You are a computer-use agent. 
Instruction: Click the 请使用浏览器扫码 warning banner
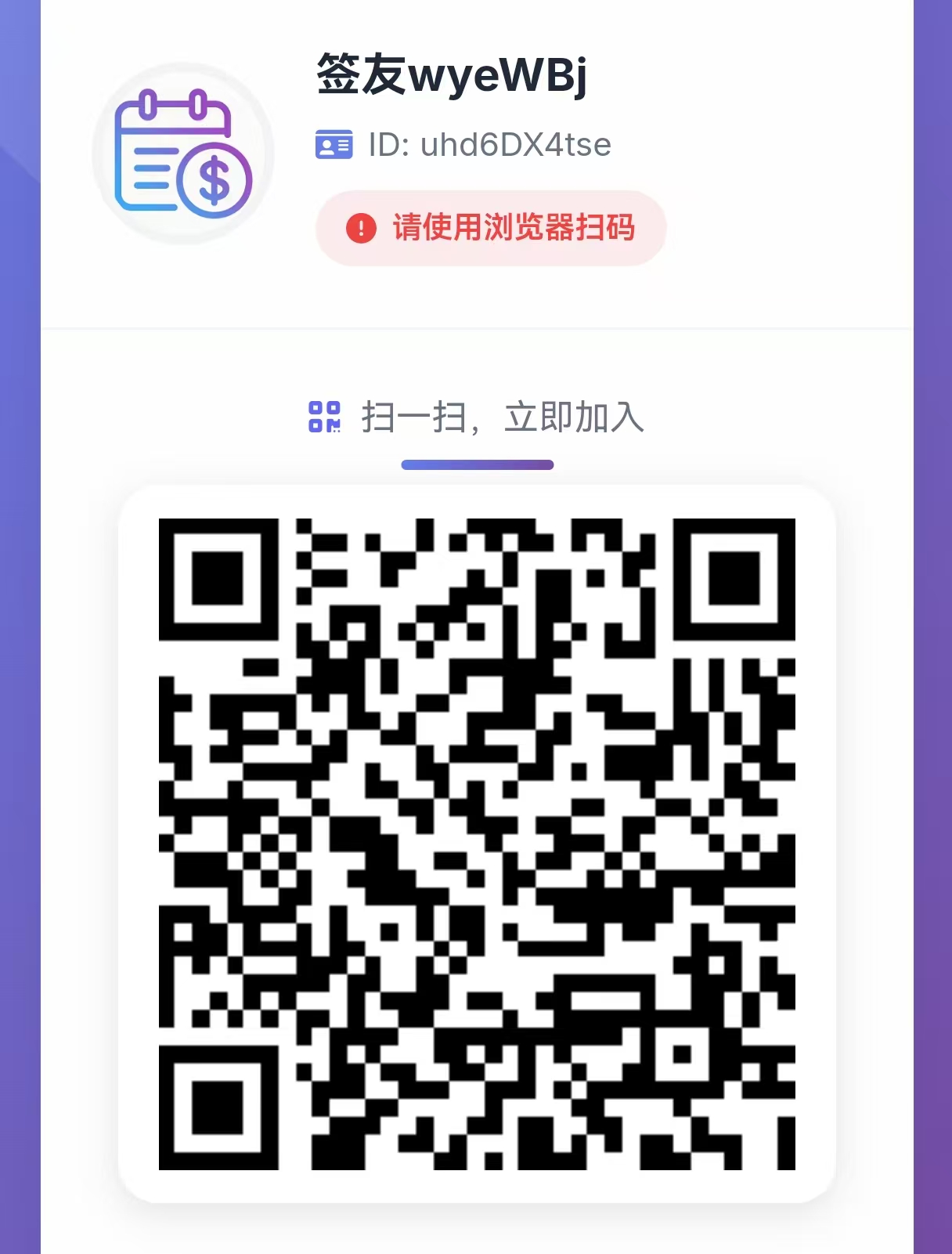coord(491,228)
